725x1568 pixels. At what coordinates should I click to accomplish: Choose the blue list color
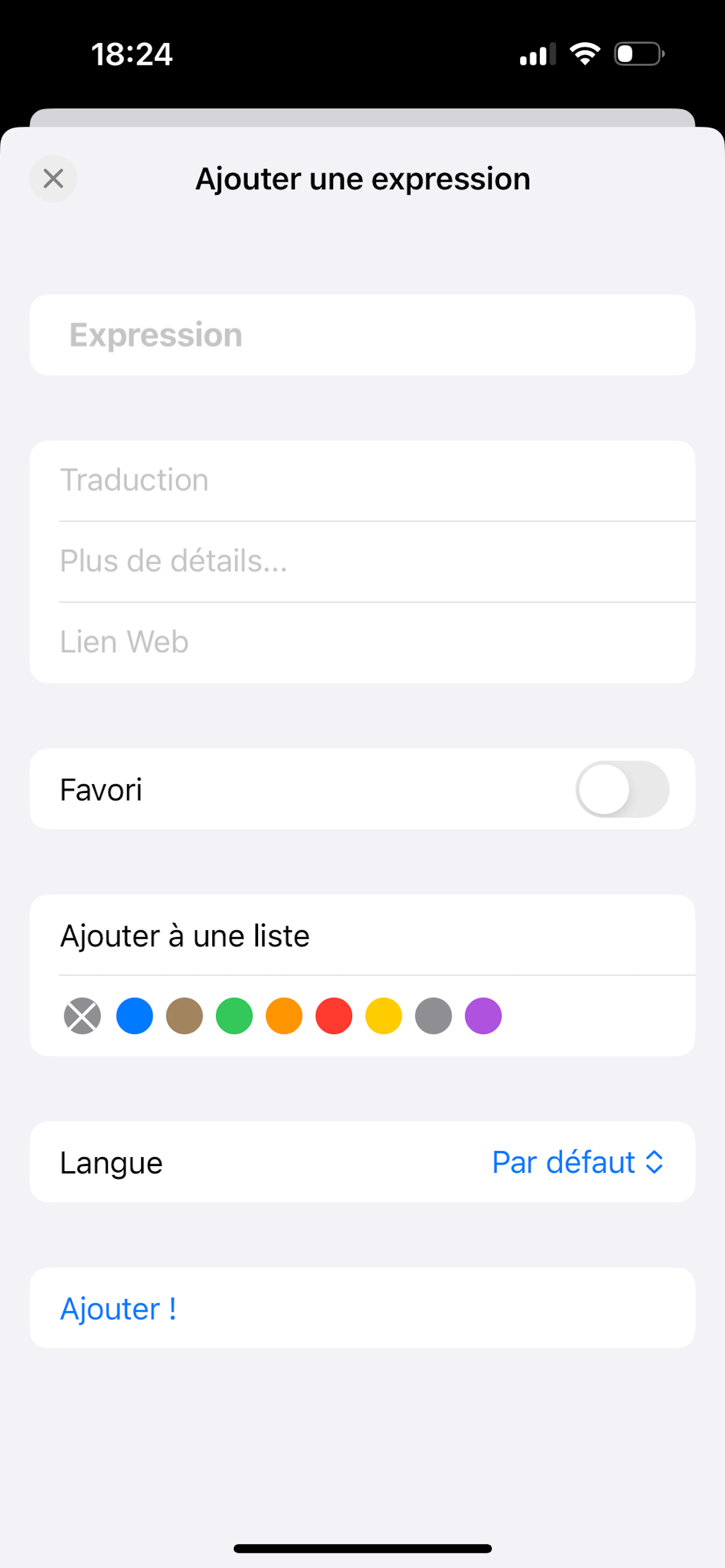point(134,1016)
